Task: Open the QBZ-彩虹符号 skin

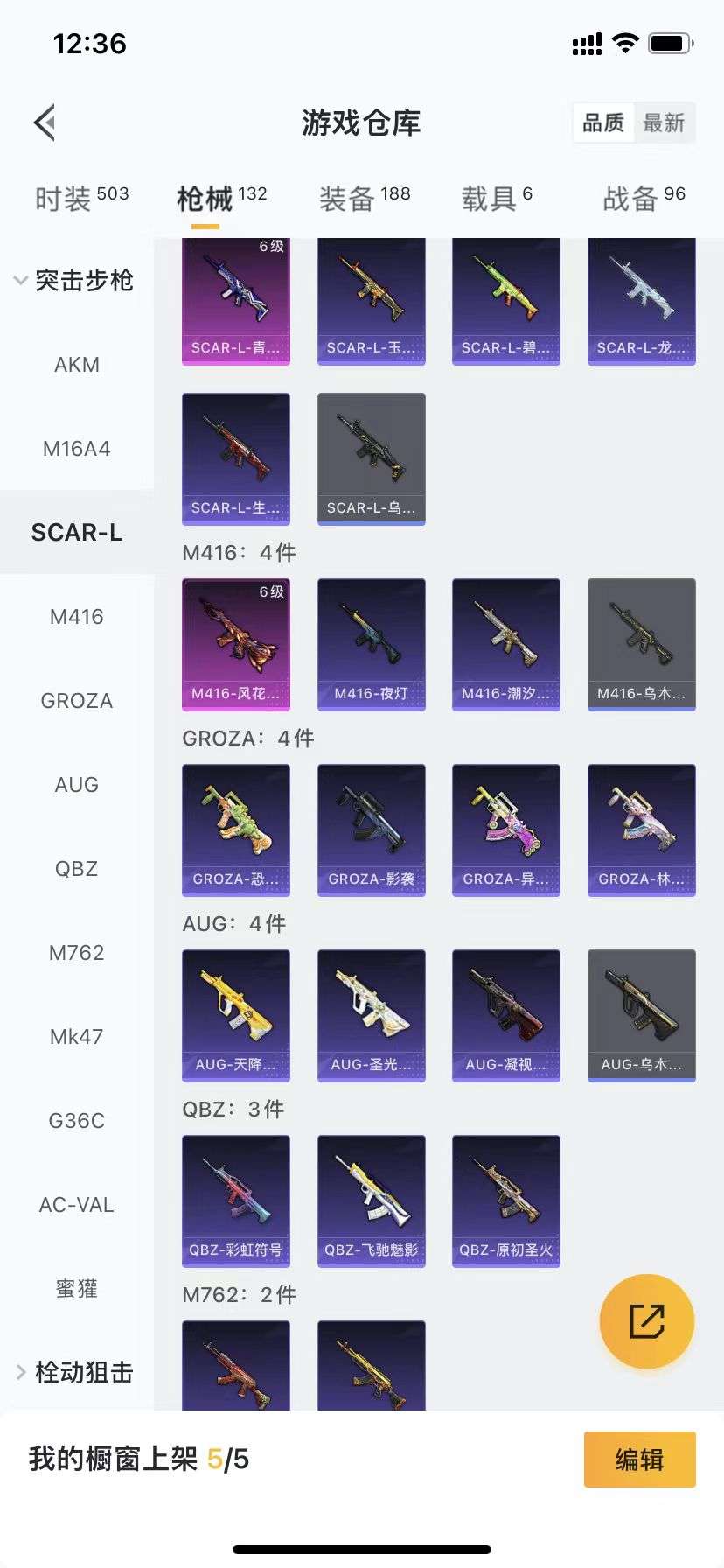Action: coord(236,1200)
